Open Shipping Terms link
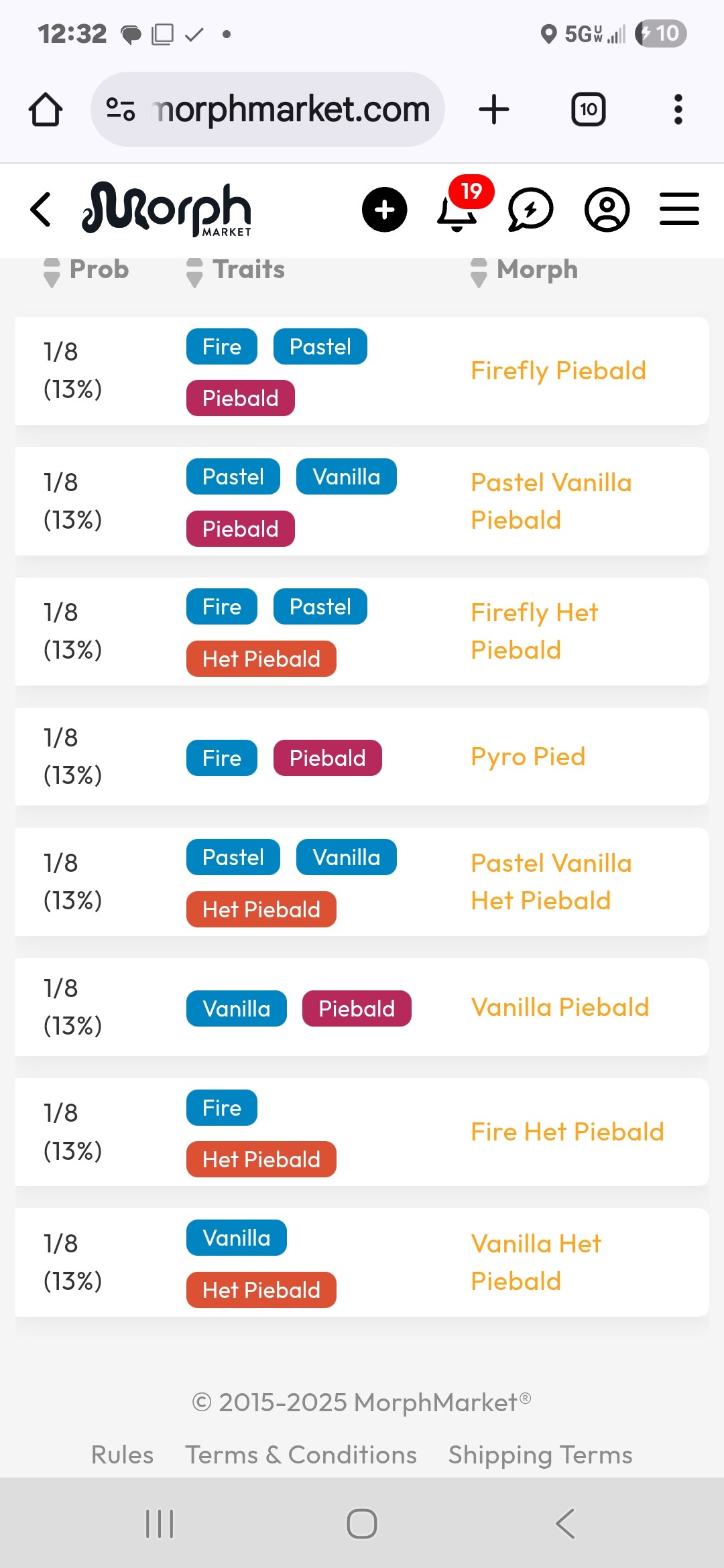Screen dimensions: 724x1568 tap(540, 1455)
